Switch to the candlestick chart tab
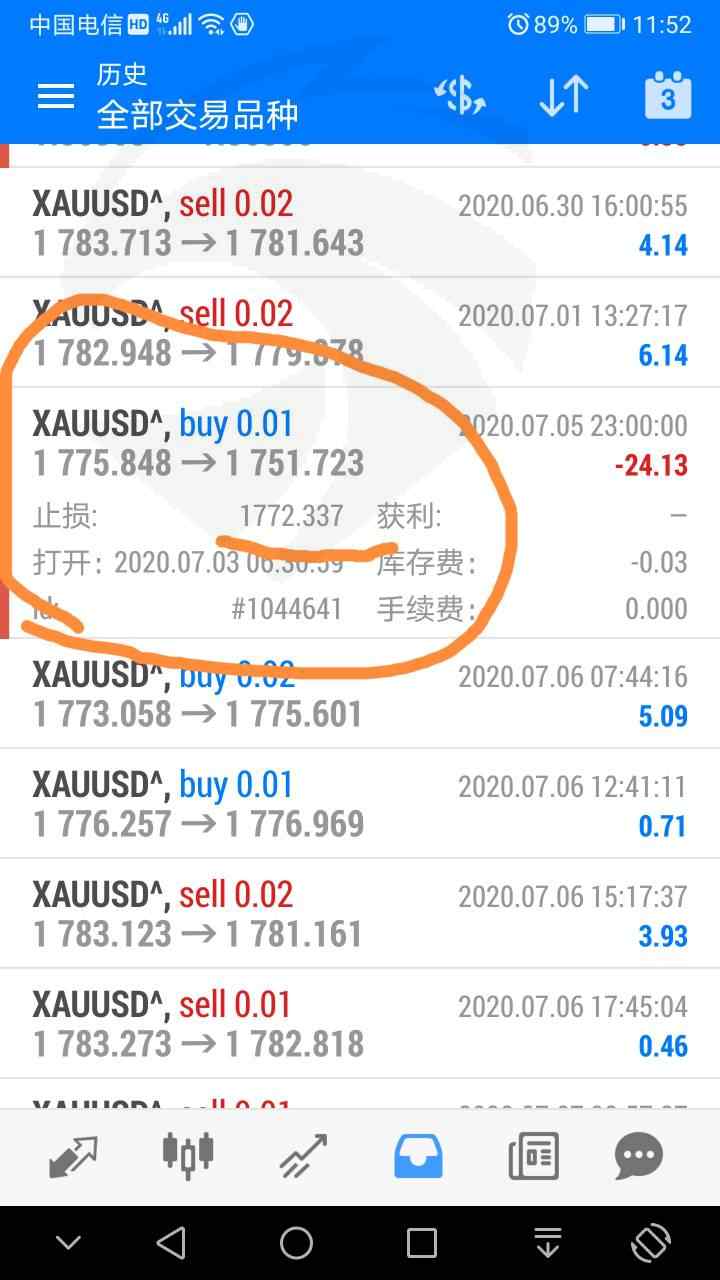This screenshot has width=720, height=1280. coord(188,1157)
